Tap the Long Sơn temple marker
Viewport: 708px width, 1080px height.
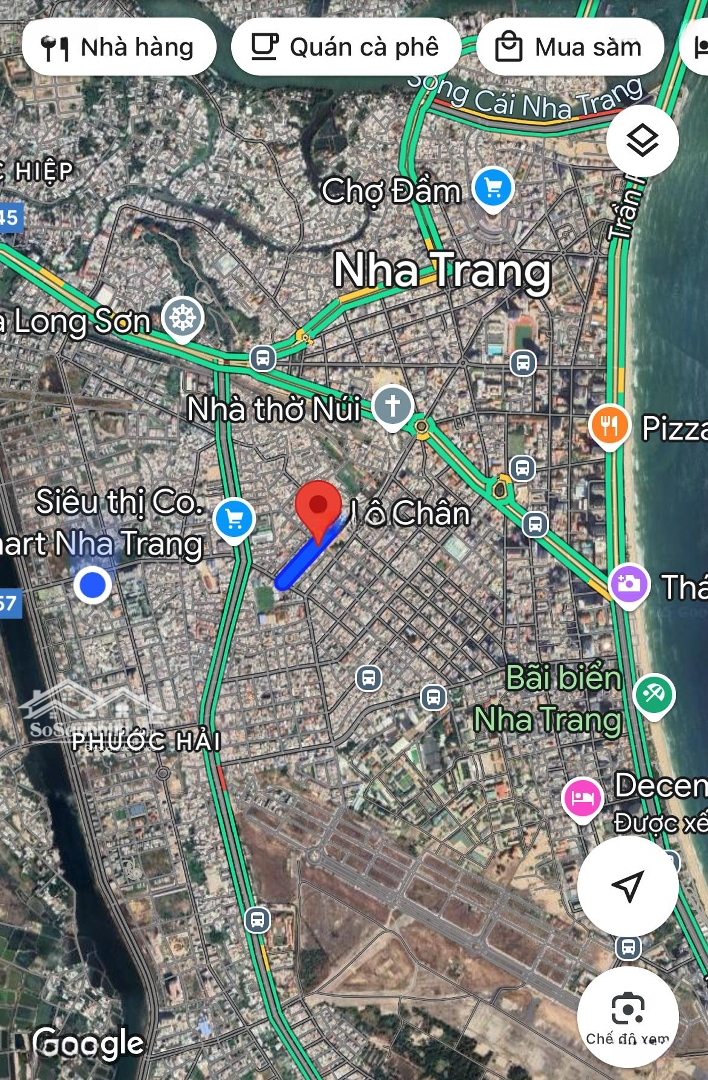pos(183,320)
